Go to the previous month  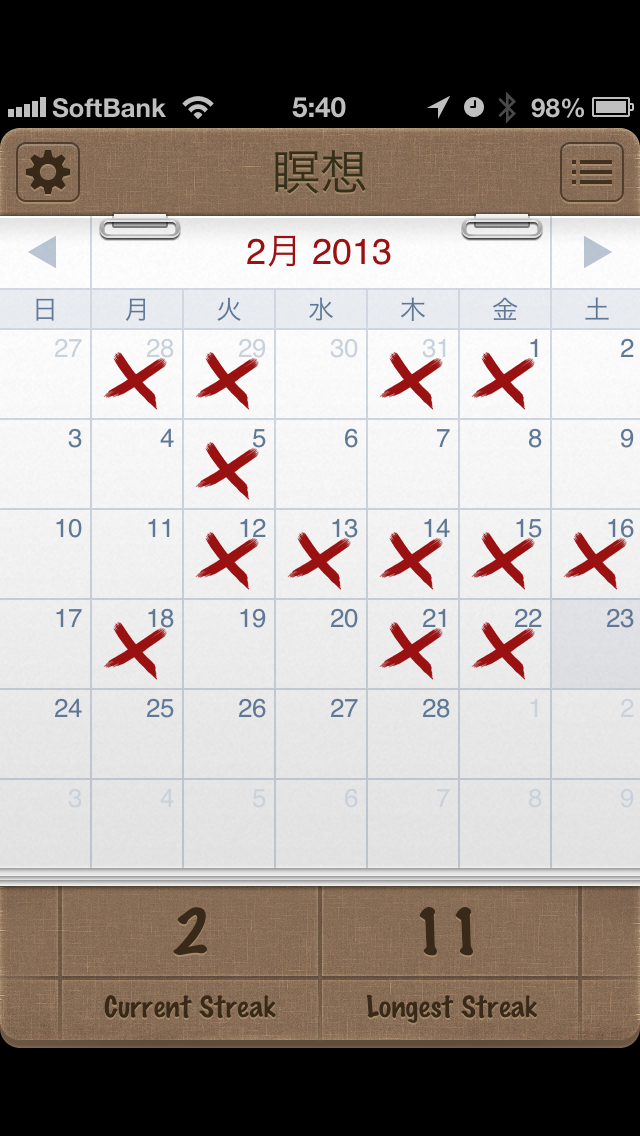click(43, 252)
